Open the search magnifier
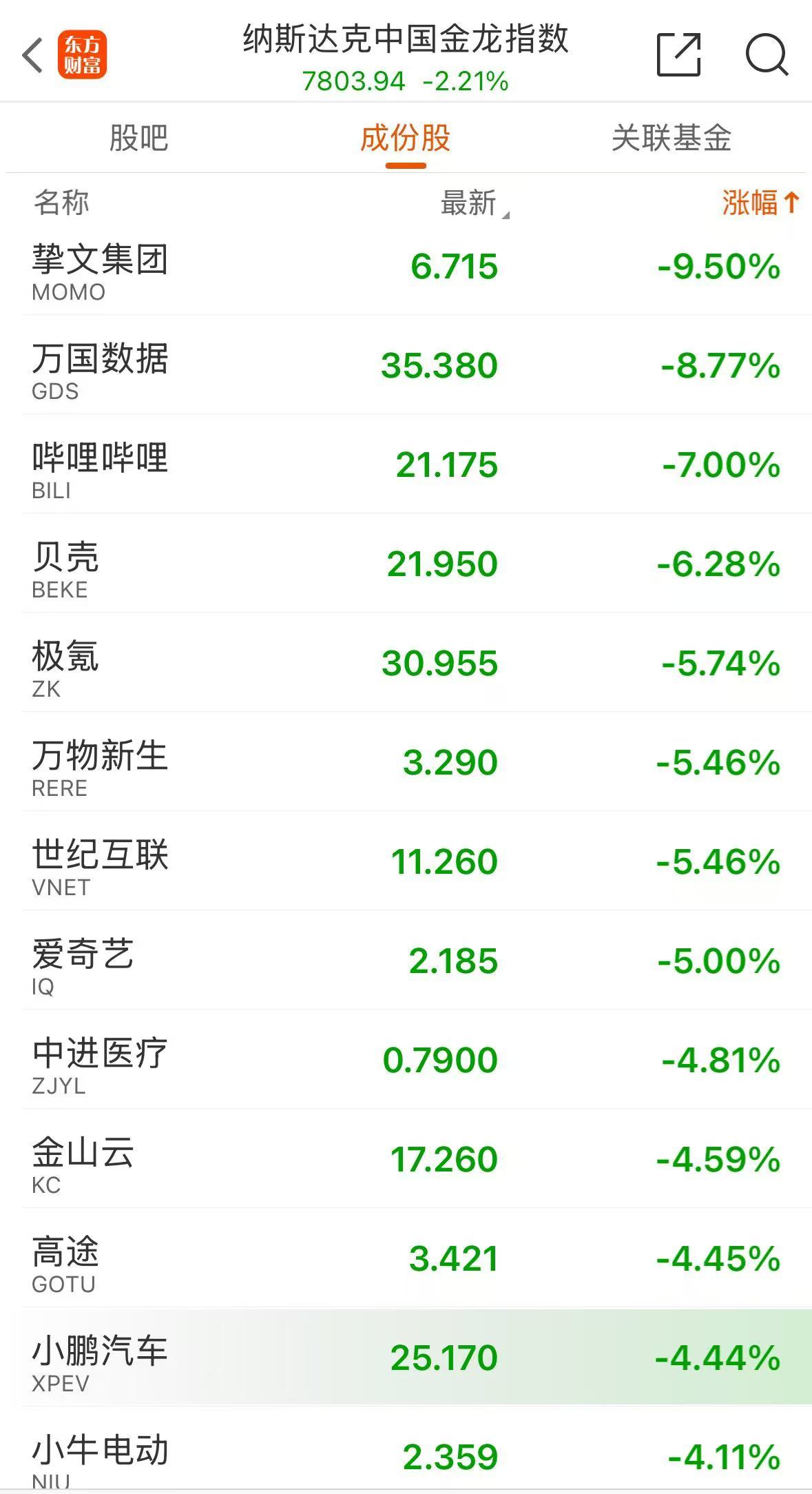 click(767, 54)
